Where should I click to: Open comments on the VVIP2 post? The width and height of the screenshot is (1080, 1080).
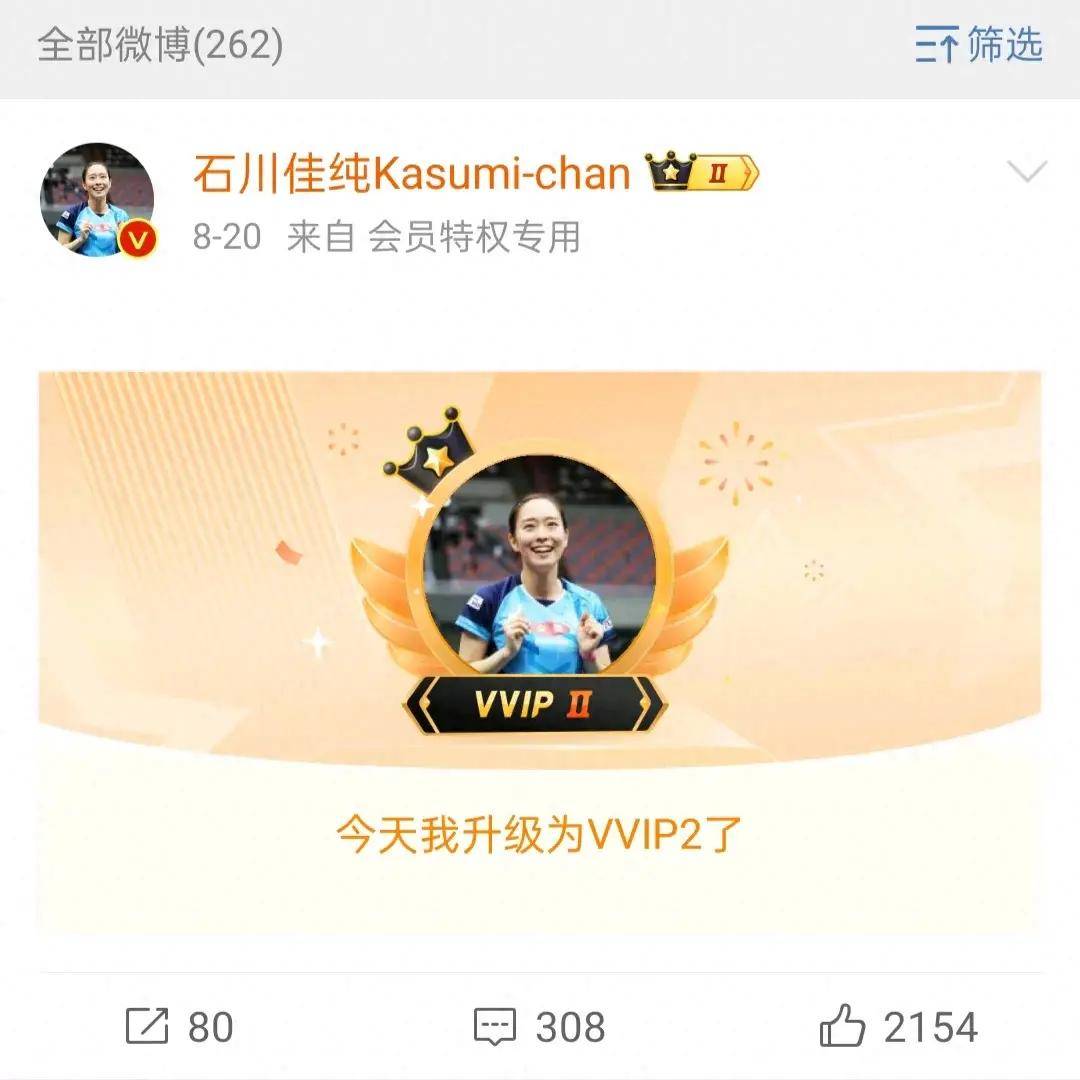[540, 1026]
